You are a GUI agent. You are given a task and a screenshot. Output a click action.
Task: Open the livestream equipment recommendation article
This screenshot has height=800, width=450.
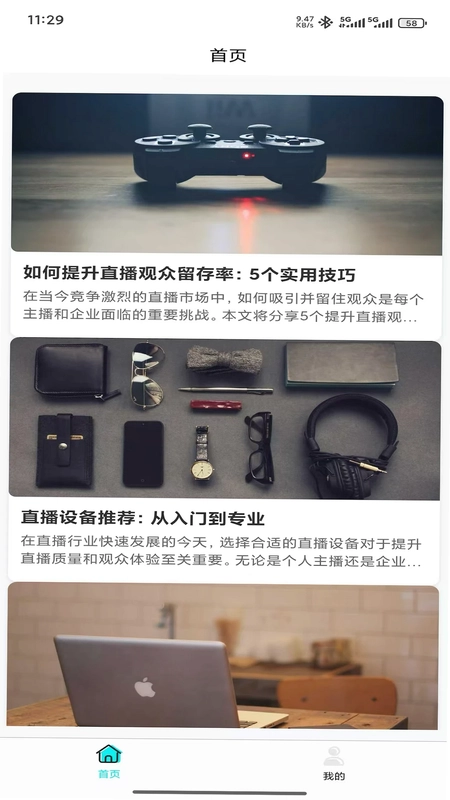coord(224,460)
